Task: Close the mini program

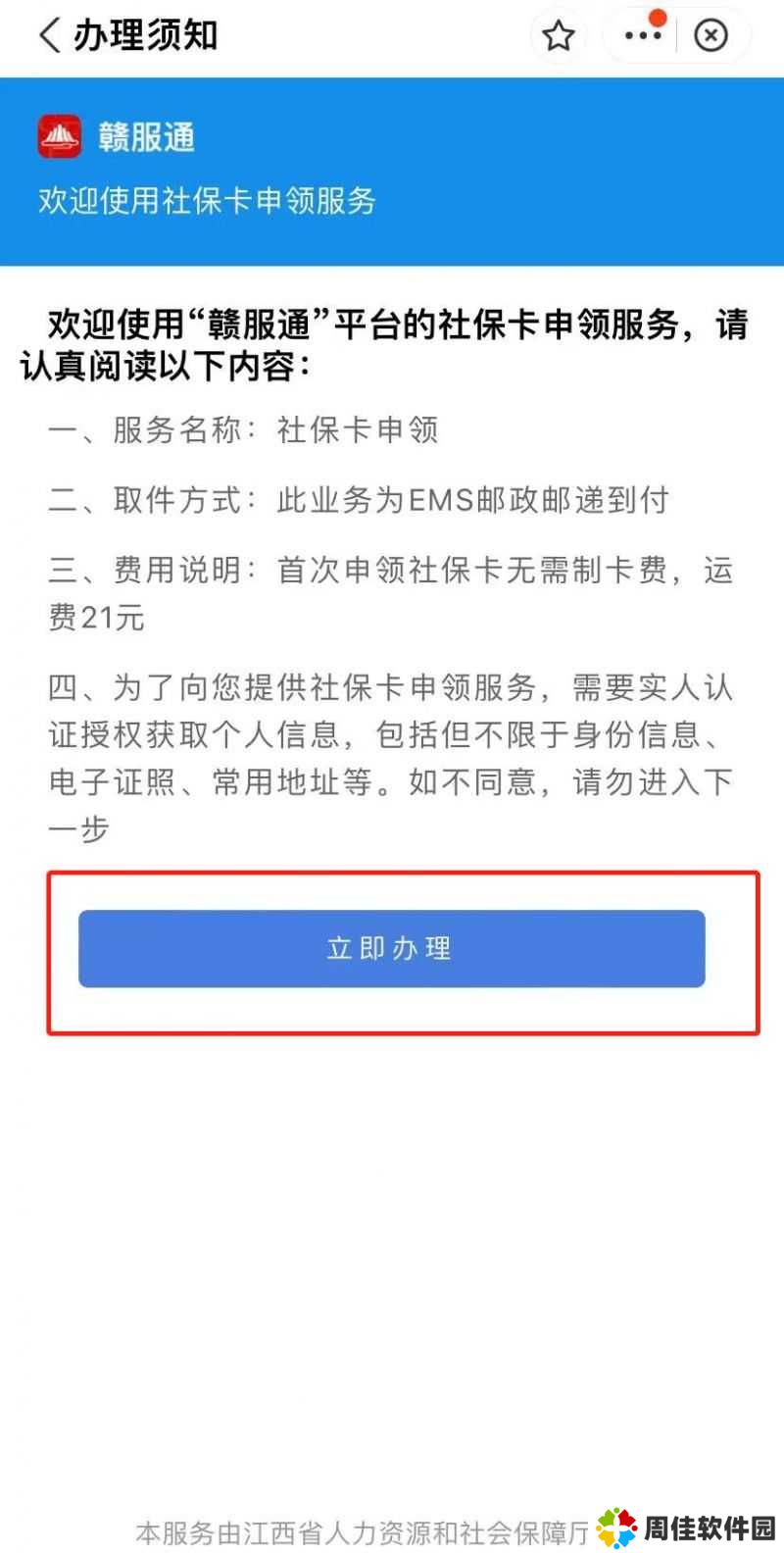Action: tap(710, 36)
